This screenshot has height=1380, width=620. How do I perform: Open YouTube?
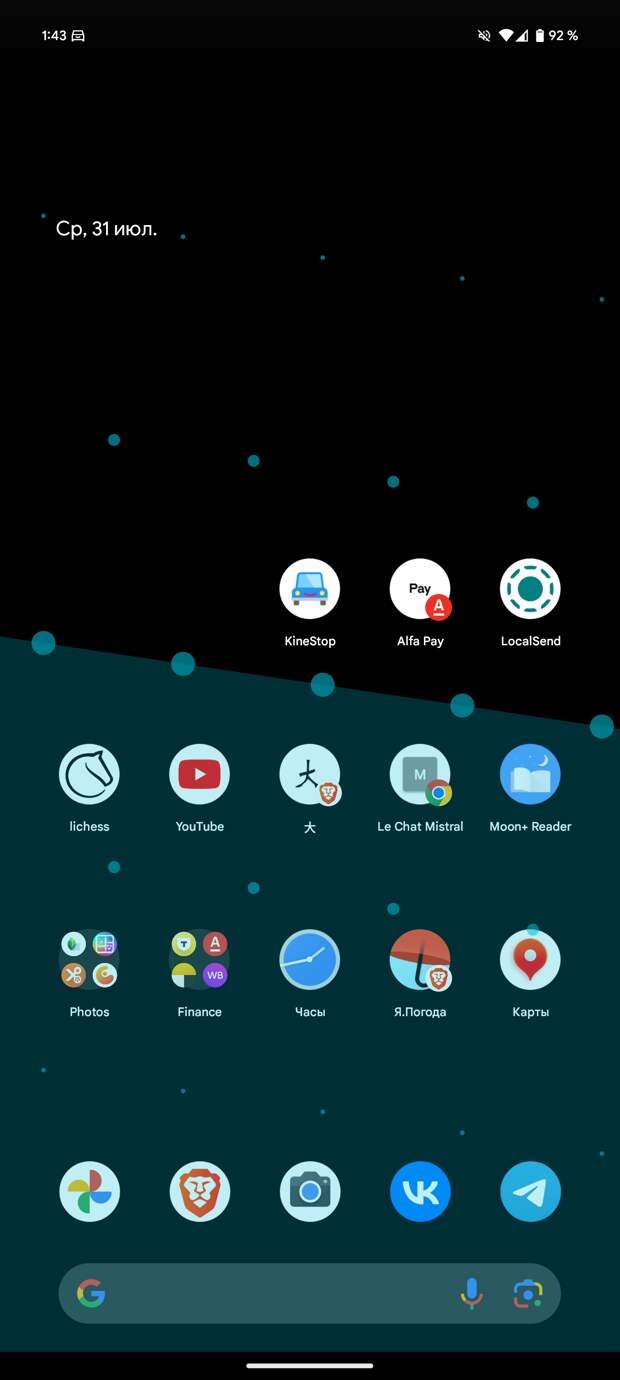click(x=200, y=774)
